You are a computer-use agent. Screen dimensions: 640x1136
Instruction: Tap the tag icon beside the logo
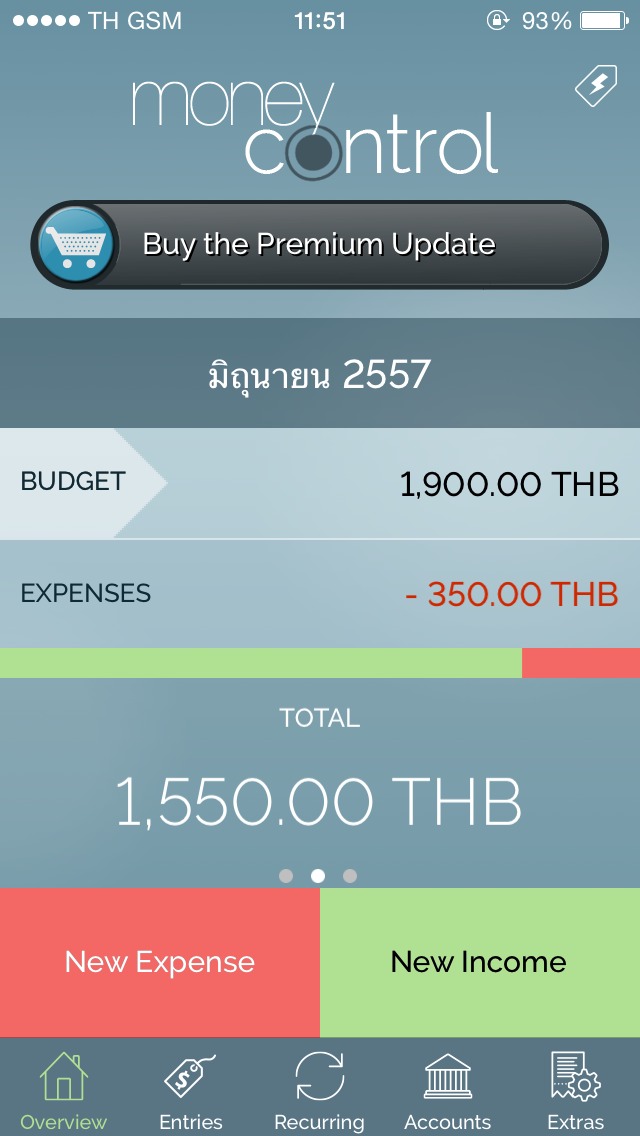click(595, 88)
